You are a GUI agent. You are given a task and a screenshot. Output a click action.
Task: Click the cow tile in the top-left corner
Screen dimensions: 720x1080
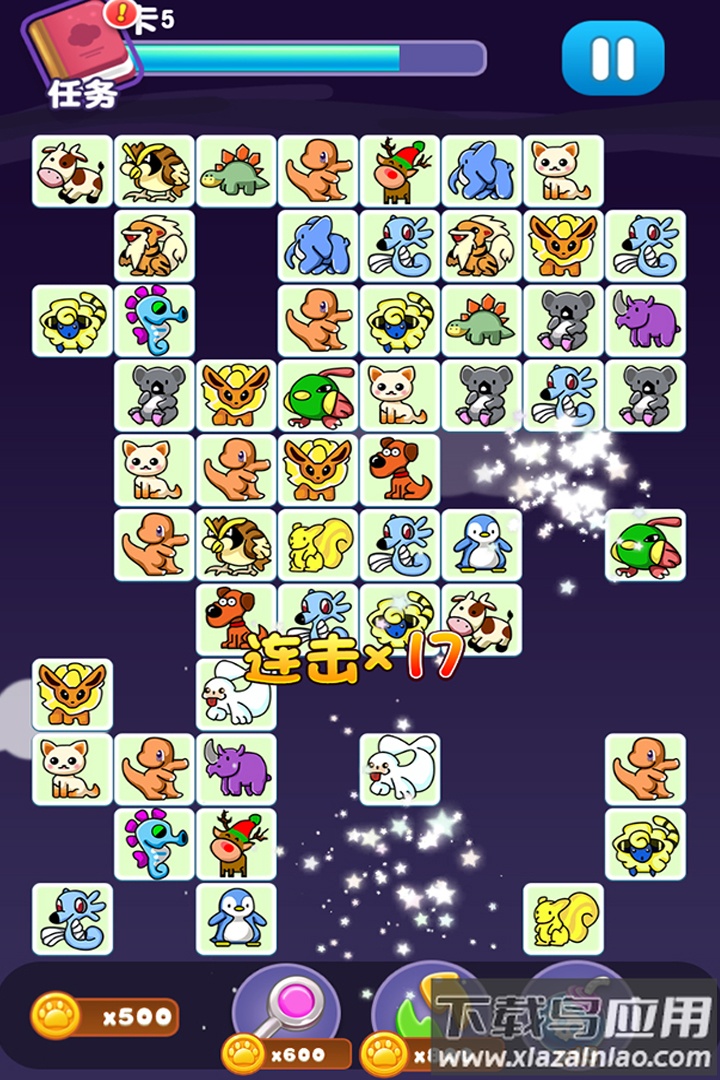coord(70,172)
